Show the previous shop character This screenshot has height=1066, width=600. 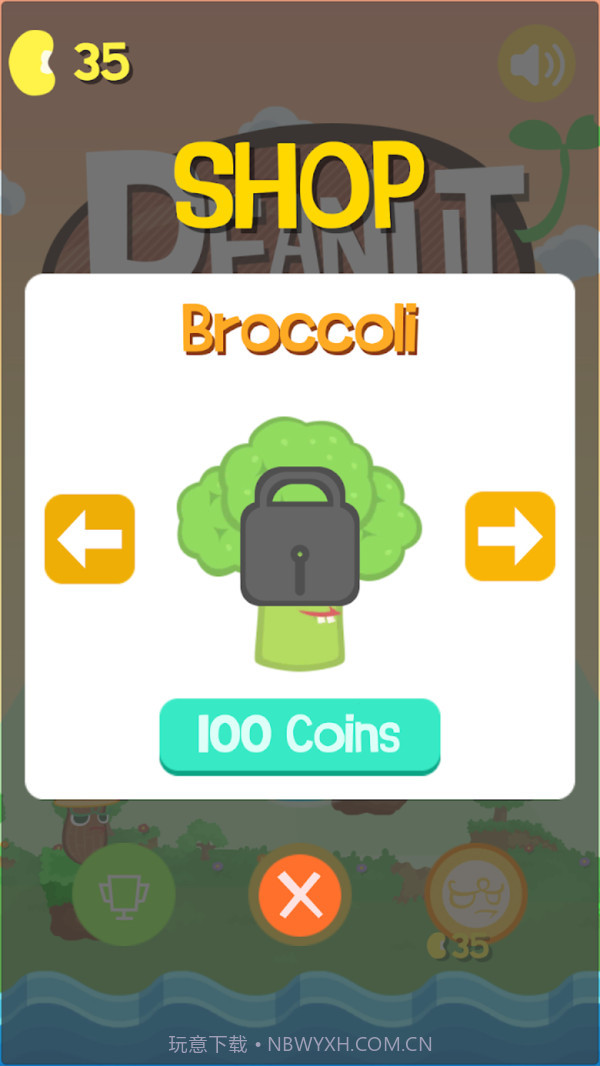89,538
